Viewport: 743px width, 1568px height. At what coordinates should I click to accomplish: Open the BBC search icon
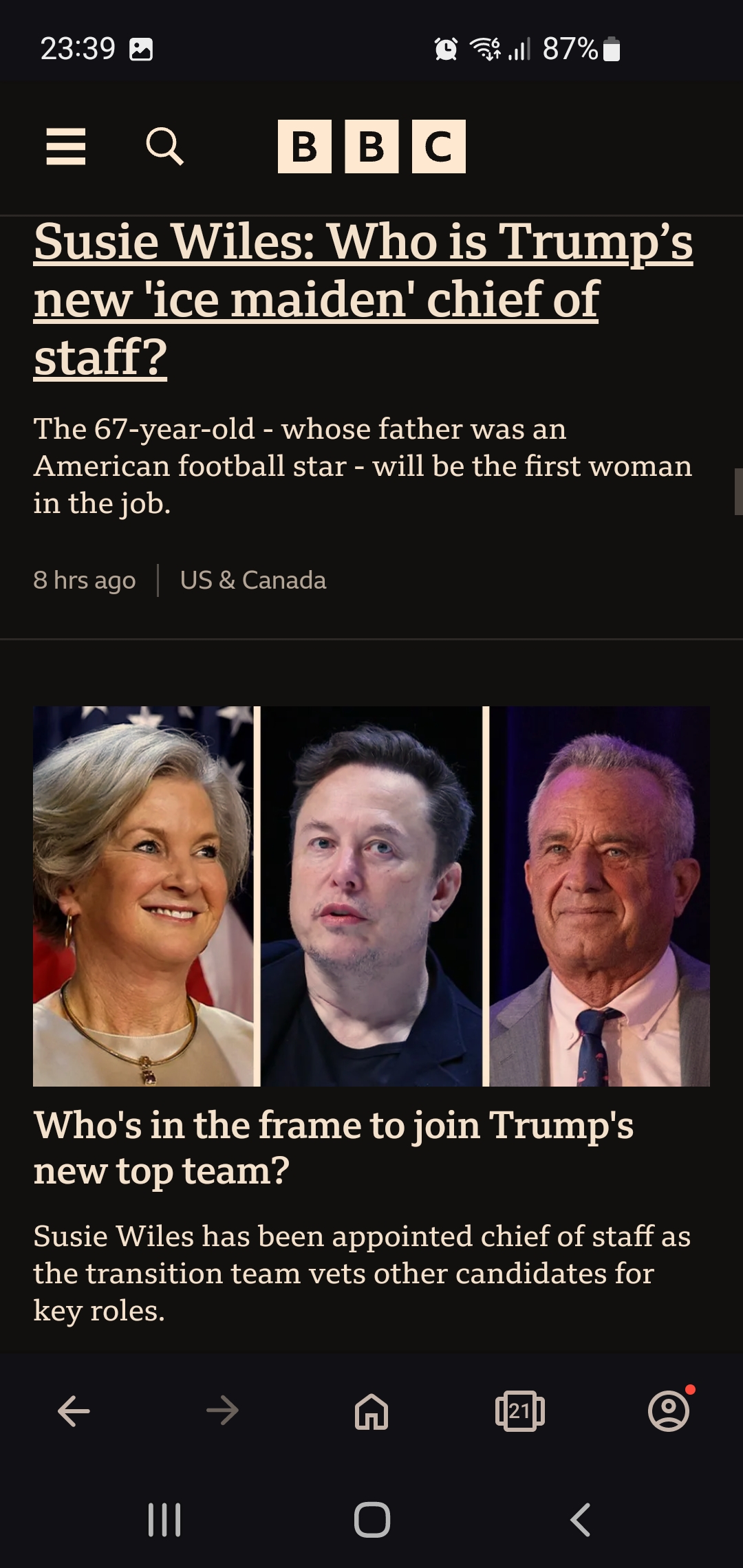point(165,146)
